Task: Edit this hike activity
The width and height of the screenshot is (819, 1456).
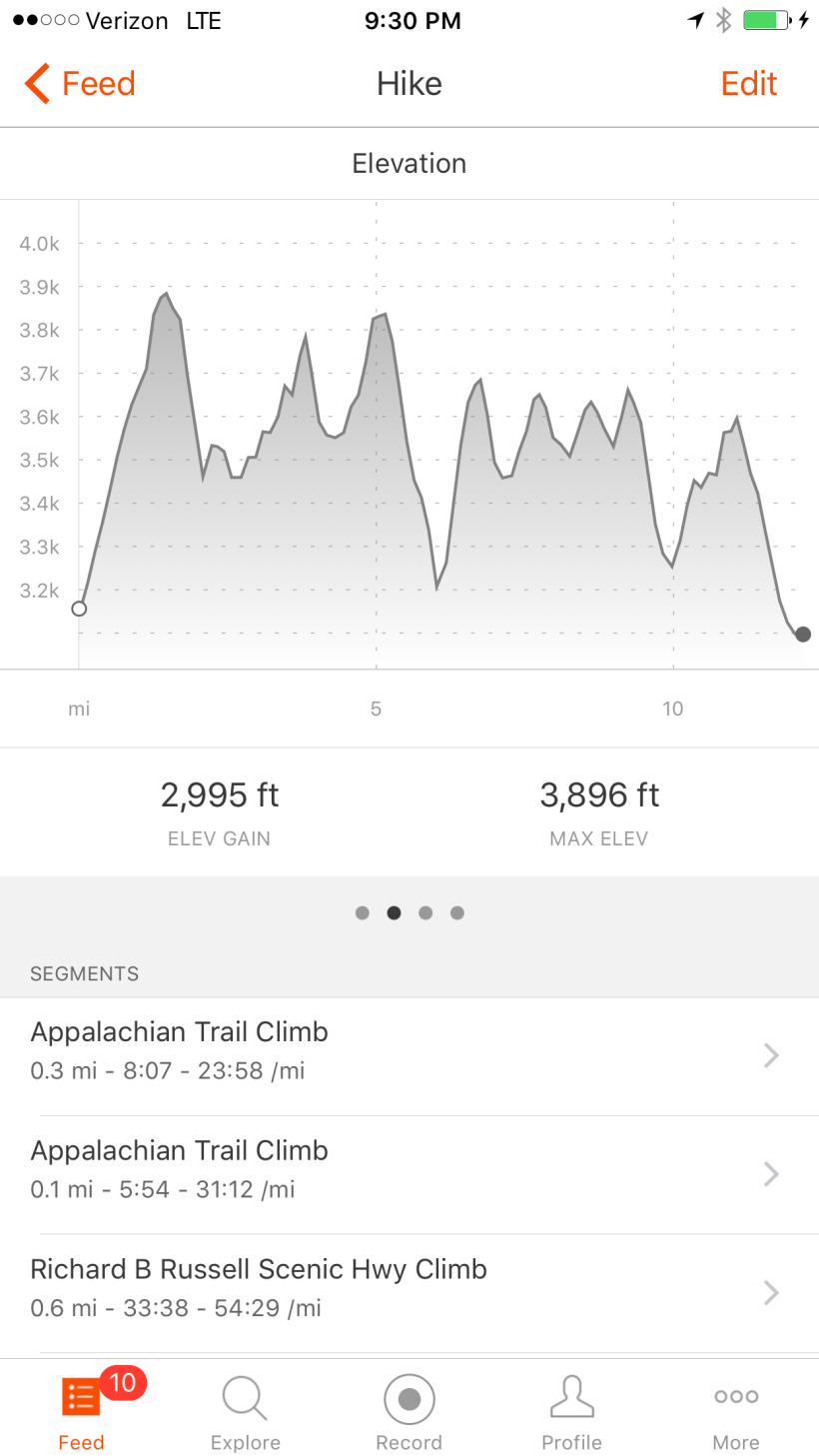Action: (x=748, y=84)
